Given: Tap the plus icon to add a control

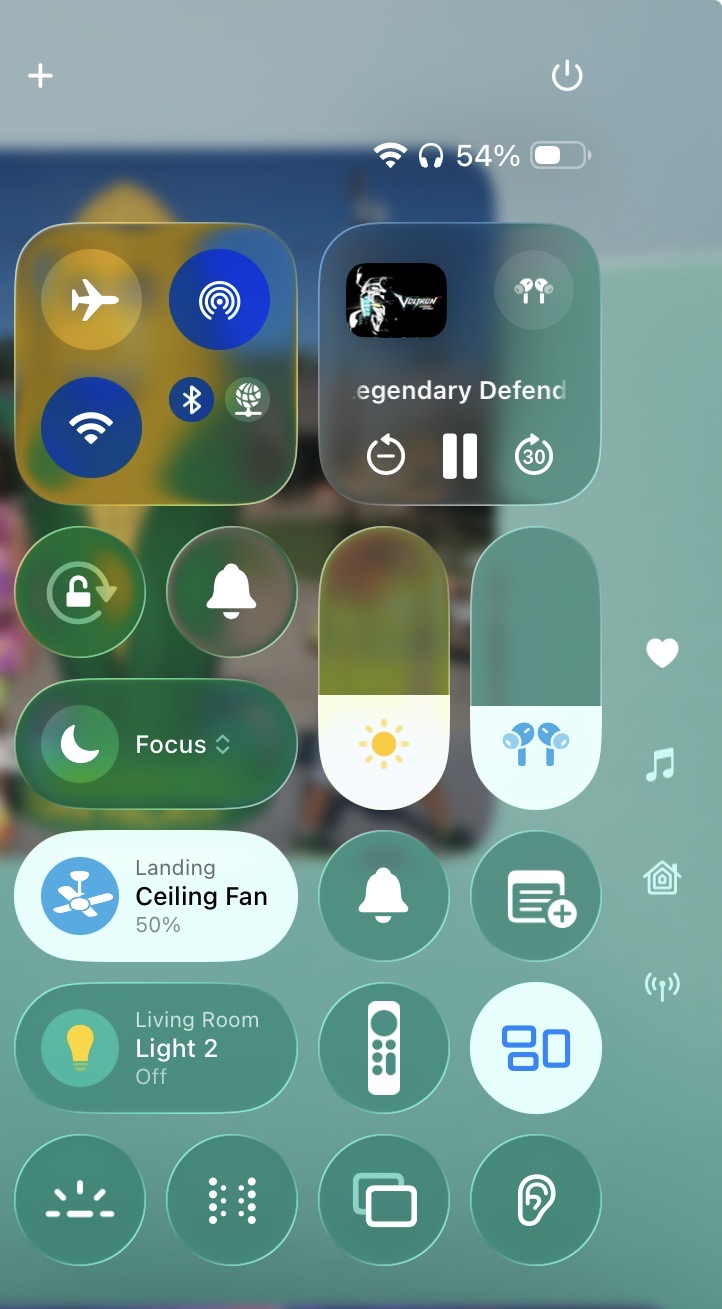Looking at the screenshot, I should pos(40,76).
